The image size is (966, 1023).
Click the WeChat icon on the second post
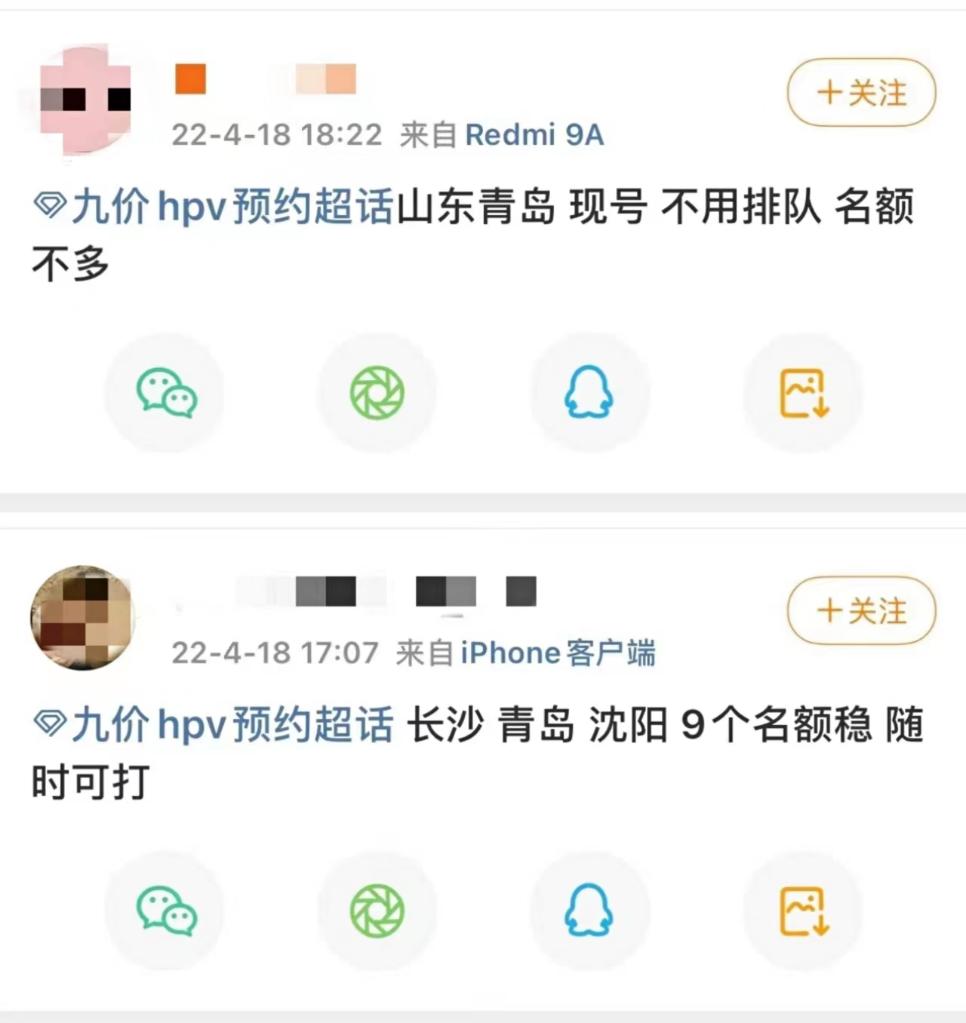click(x=165, y=911)
